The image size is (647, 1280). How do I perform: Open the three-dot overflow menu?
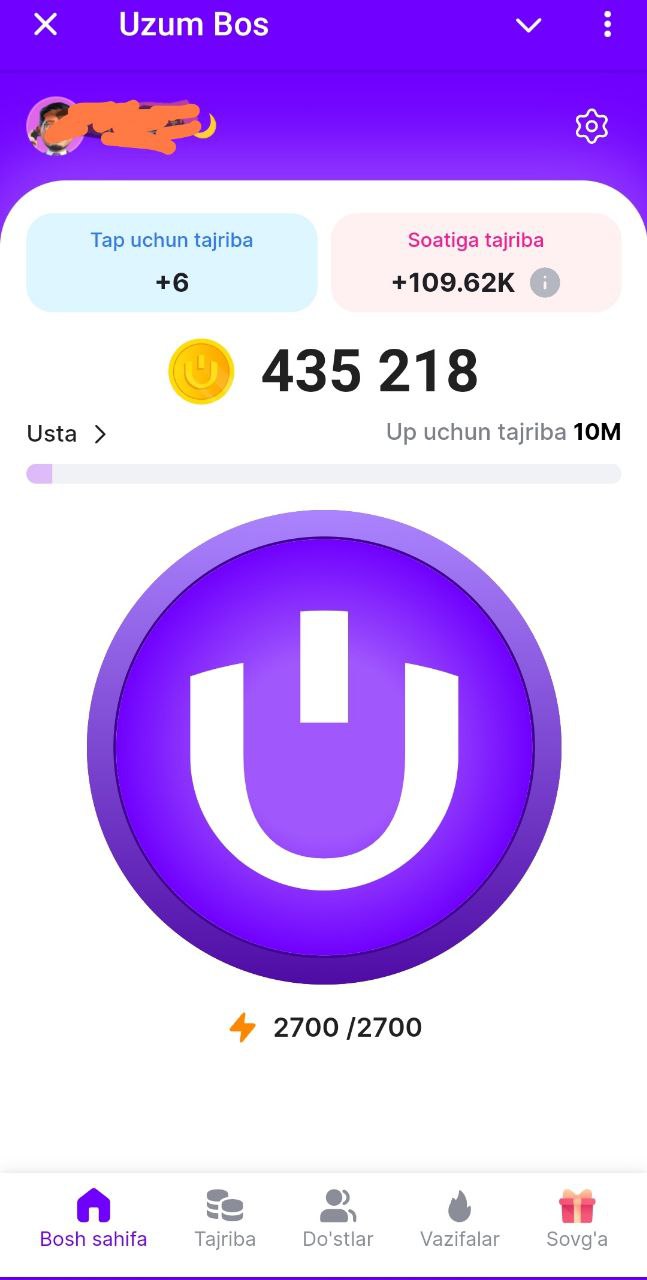coord(607,25)
